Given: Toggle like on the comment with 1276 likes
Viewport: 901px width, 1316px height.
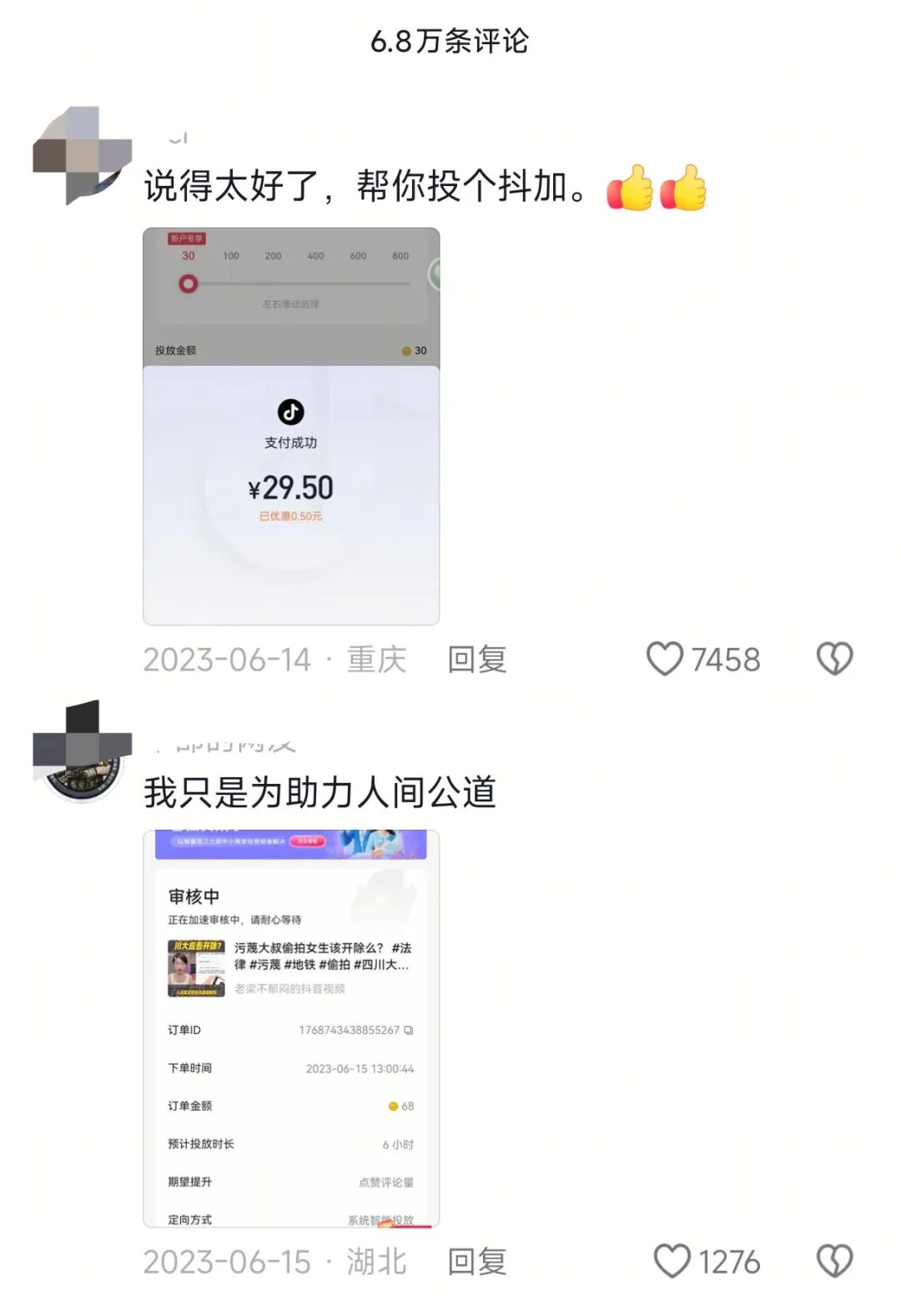Looking at the screenshot, I should point(672,1262).
